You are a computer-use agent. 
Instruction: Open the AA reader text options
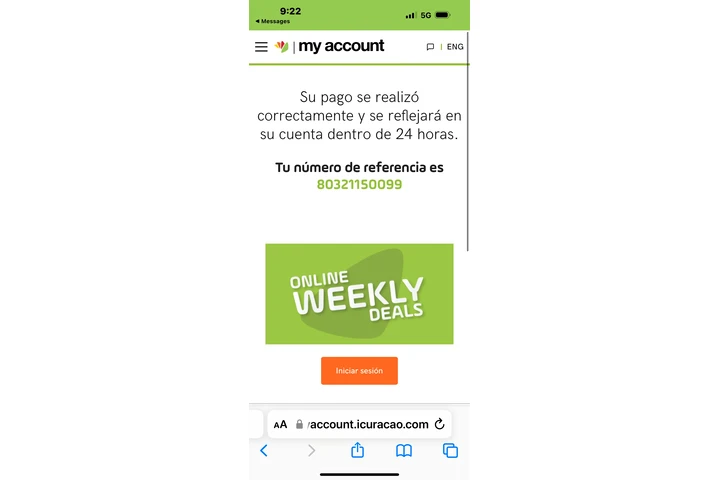[x=281, y=424]
